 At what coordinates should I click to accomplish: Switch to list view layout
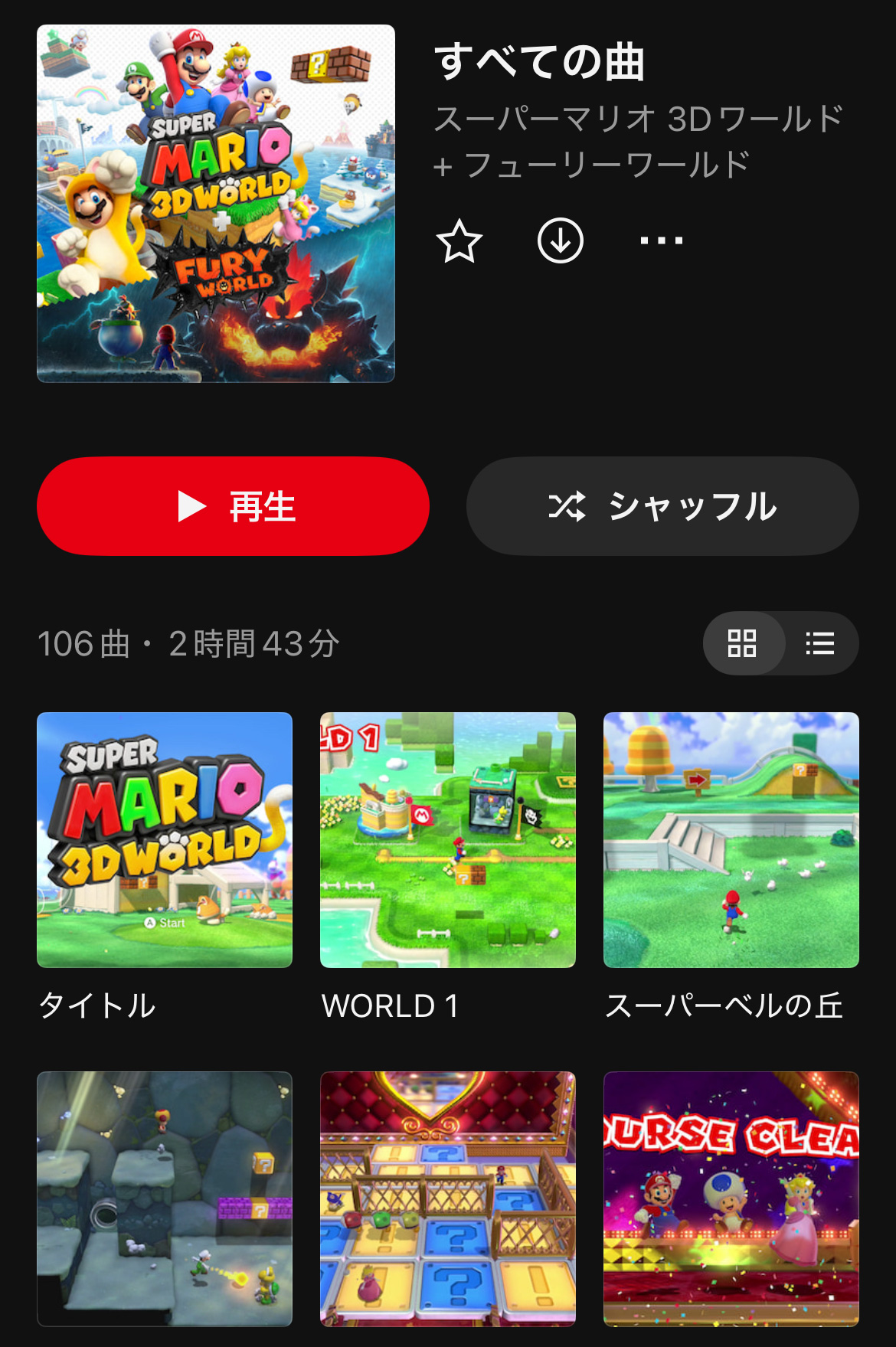point(820,643)
